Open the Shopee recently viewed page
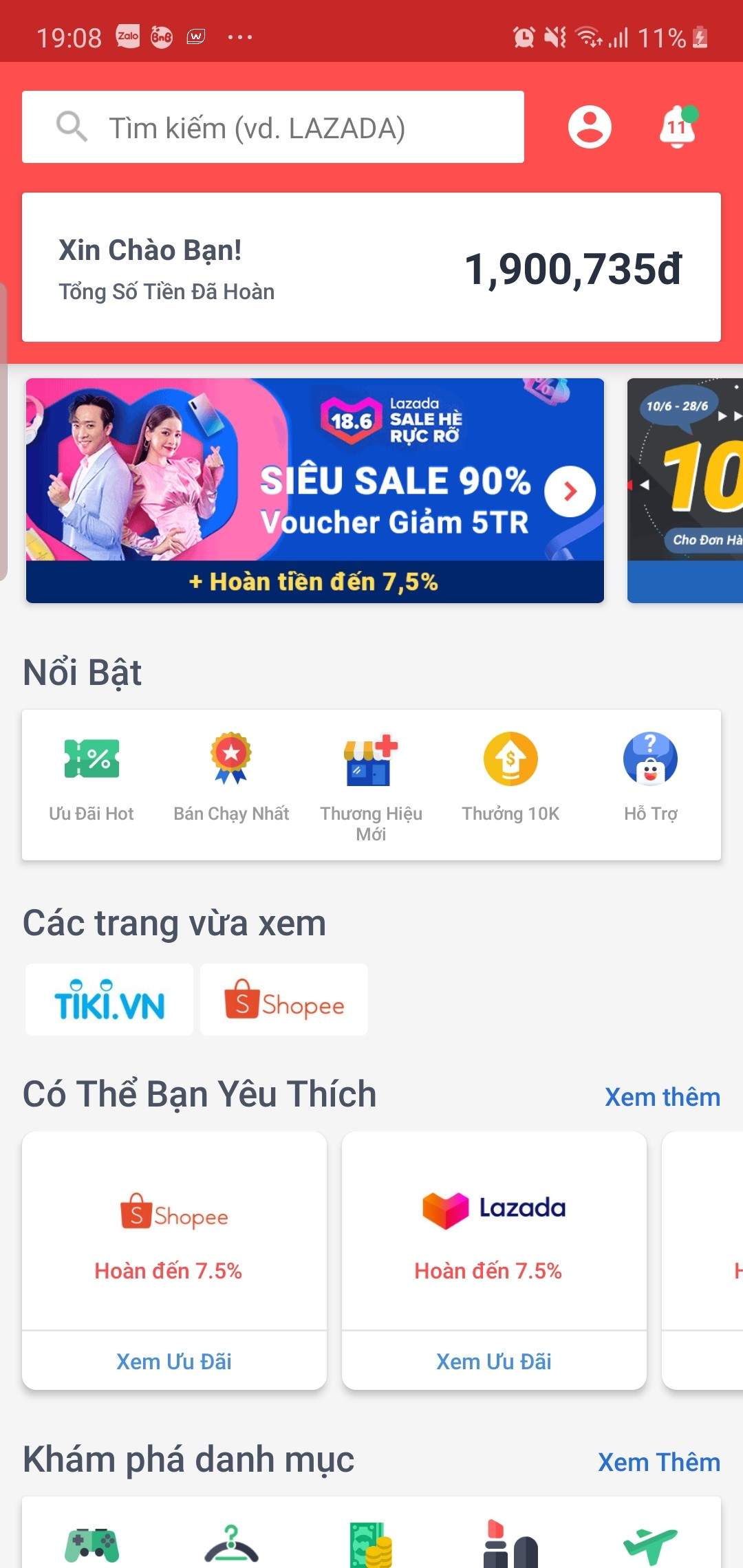This screenshot has height=1568, width=743. (x=284, y=1000)
